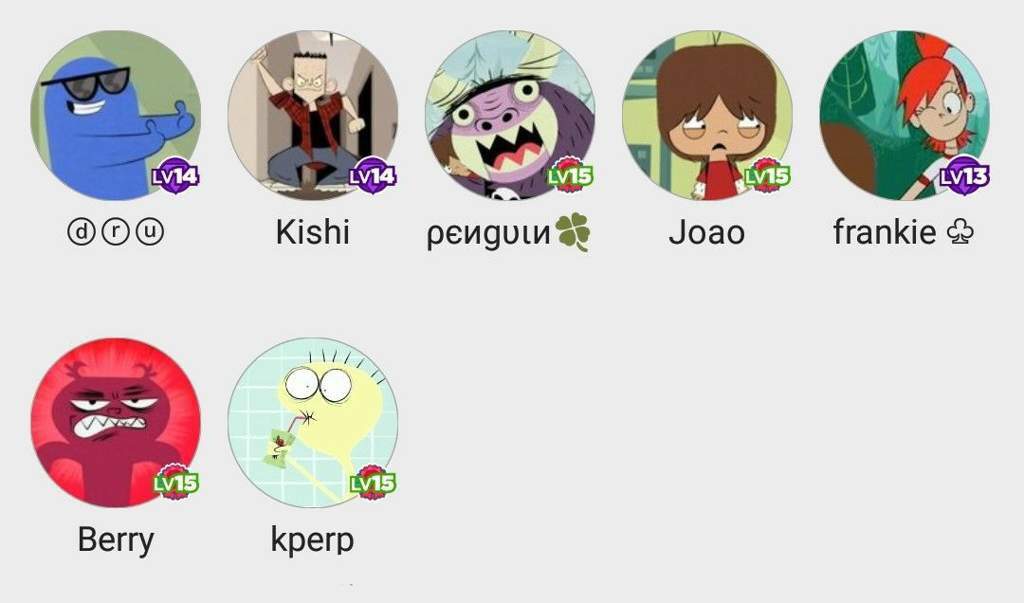Viewport: 1024px width, 603px height.
Task: Open the blue ⓓⓡⓤ member profile
Action: point(115,115)
